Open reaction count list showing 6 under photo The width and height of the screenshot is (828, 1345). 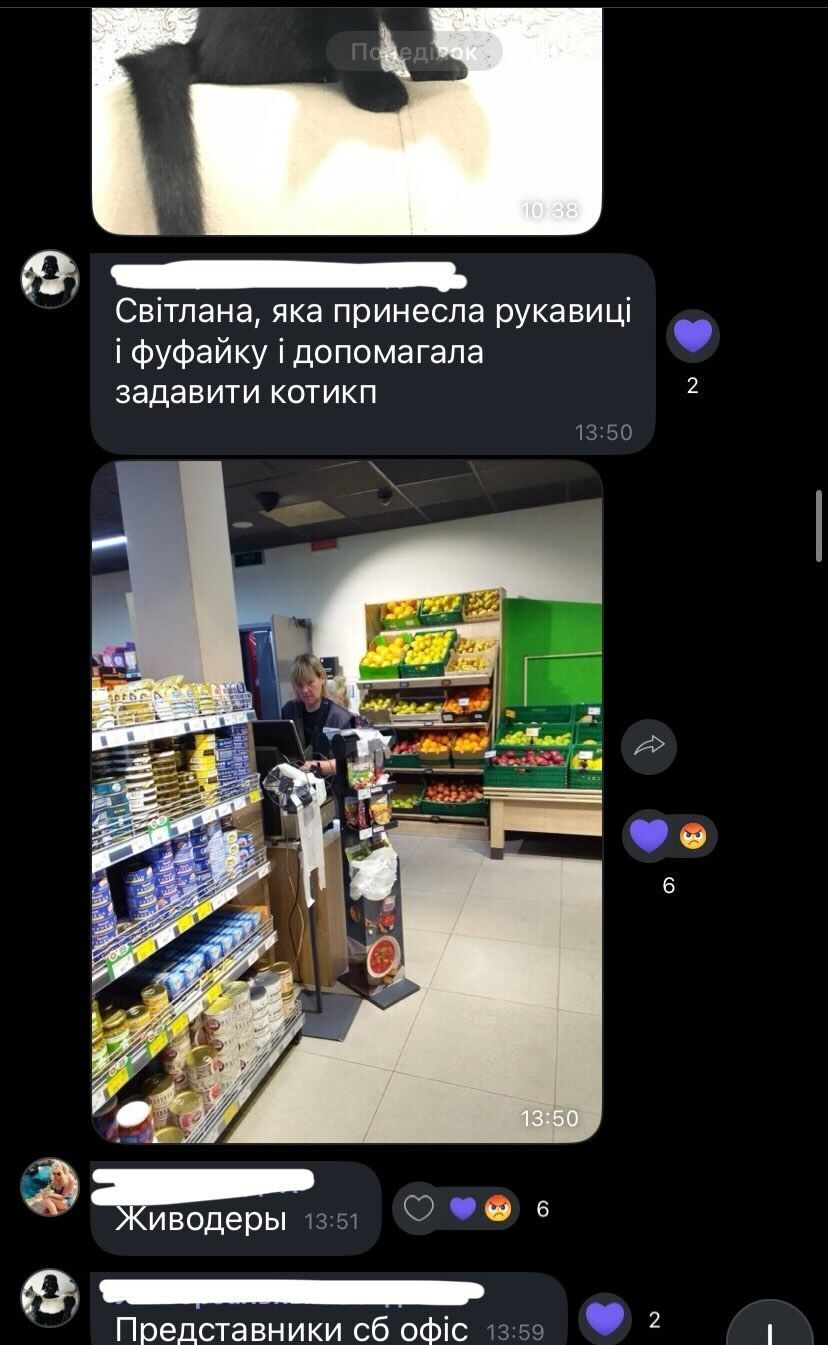pyautogui.click(x=670, y=884)
